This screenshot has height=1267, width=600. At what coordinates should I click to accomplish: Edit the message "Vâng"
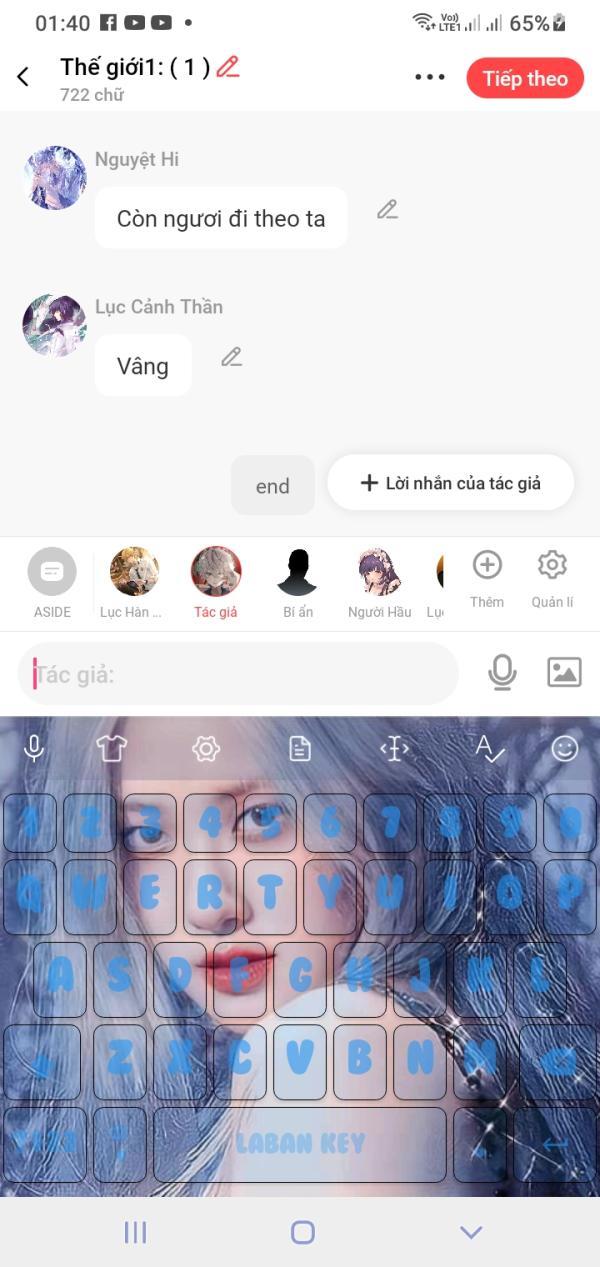click(232, 356)
